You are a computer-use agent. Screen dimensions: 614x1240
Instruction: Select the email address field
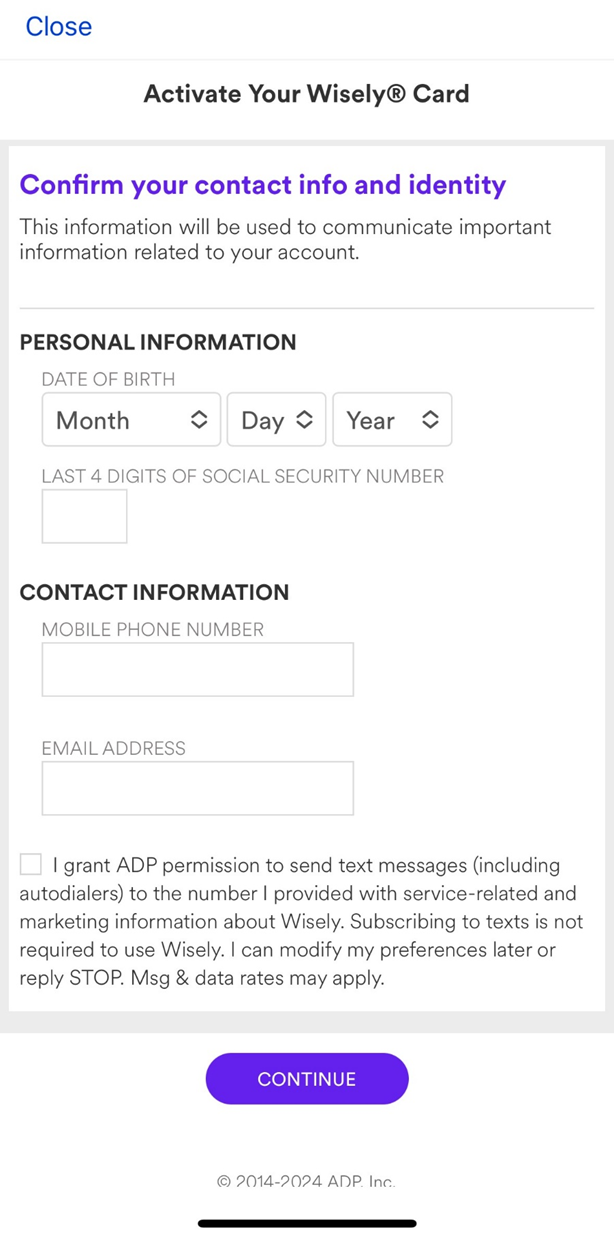[x=198, y=788]
